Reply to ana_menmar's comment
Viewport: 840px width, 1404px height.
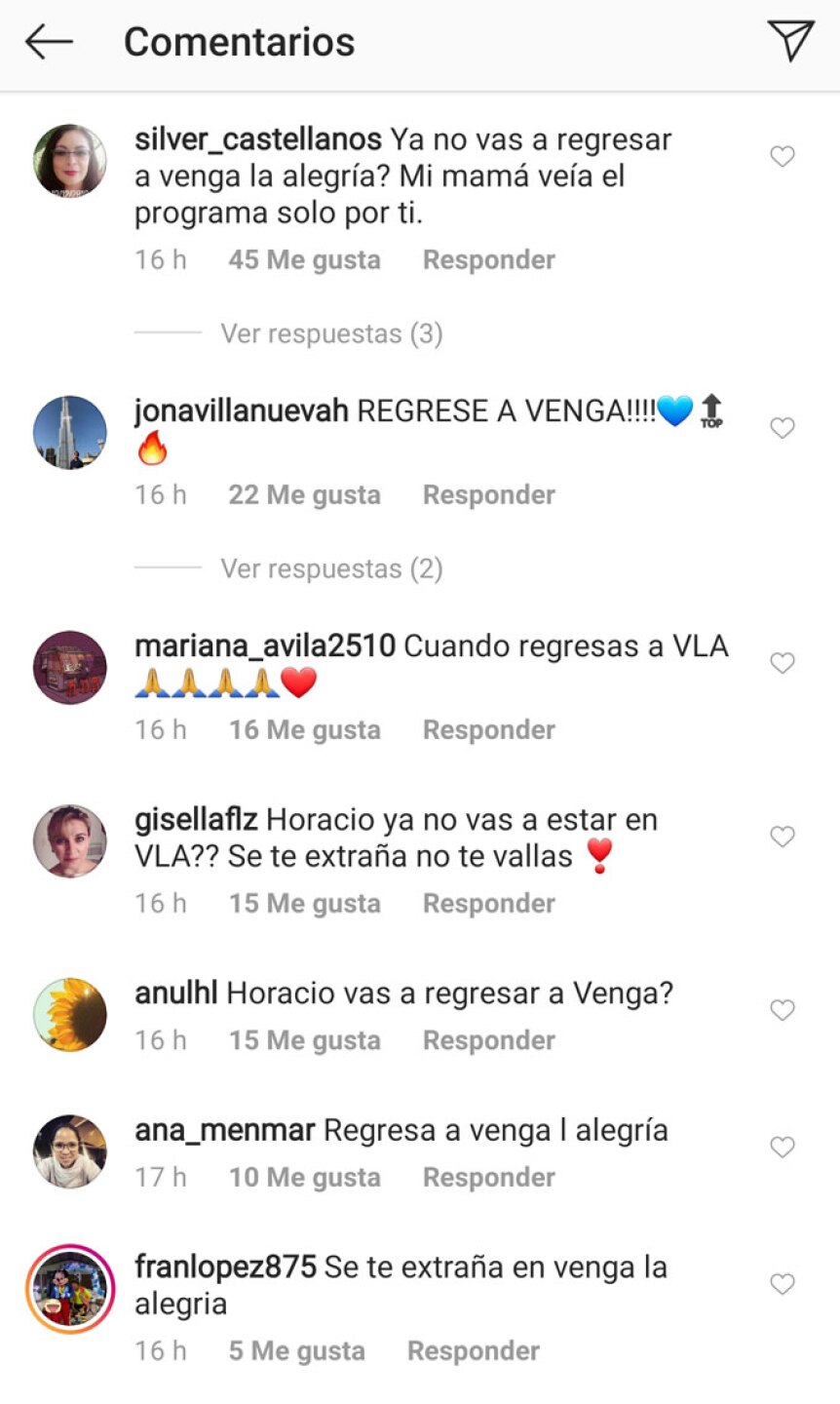point(488,1178)
